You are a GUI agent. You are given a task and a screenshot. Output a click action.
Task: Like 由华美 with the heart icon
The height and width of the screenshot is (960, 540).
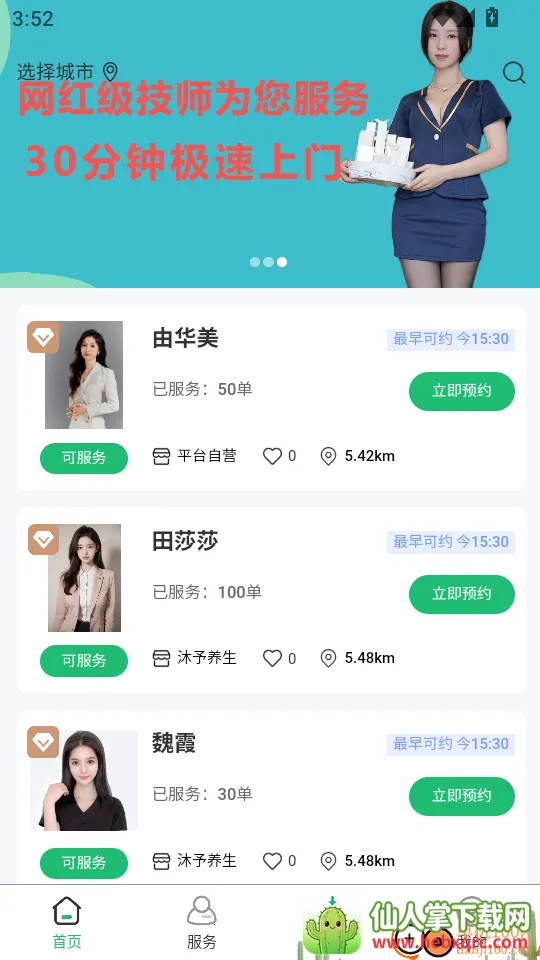tap(272, 456)
